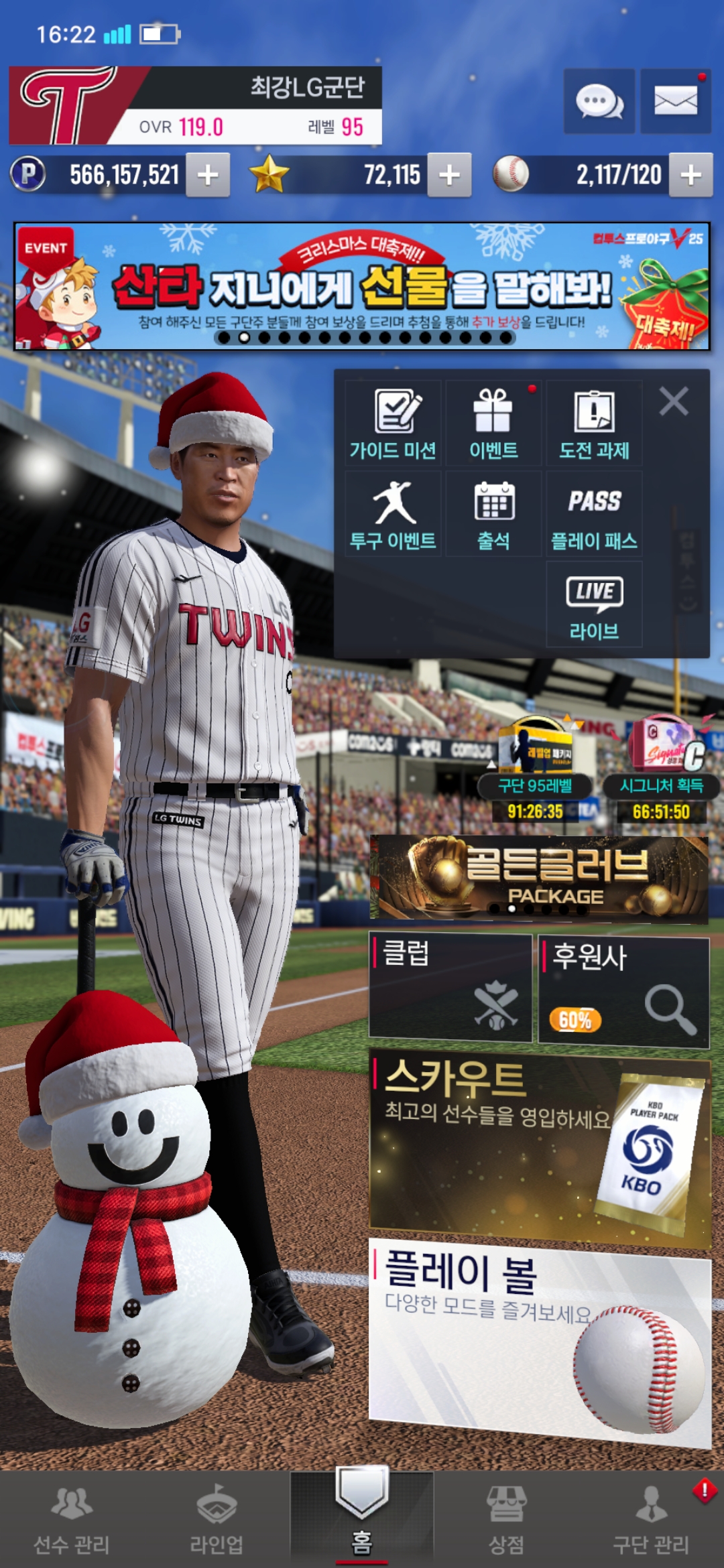Viewport: 724px width, 1568px height.
Task: Open the mailbox envelope icon
Action: (675, 101)
